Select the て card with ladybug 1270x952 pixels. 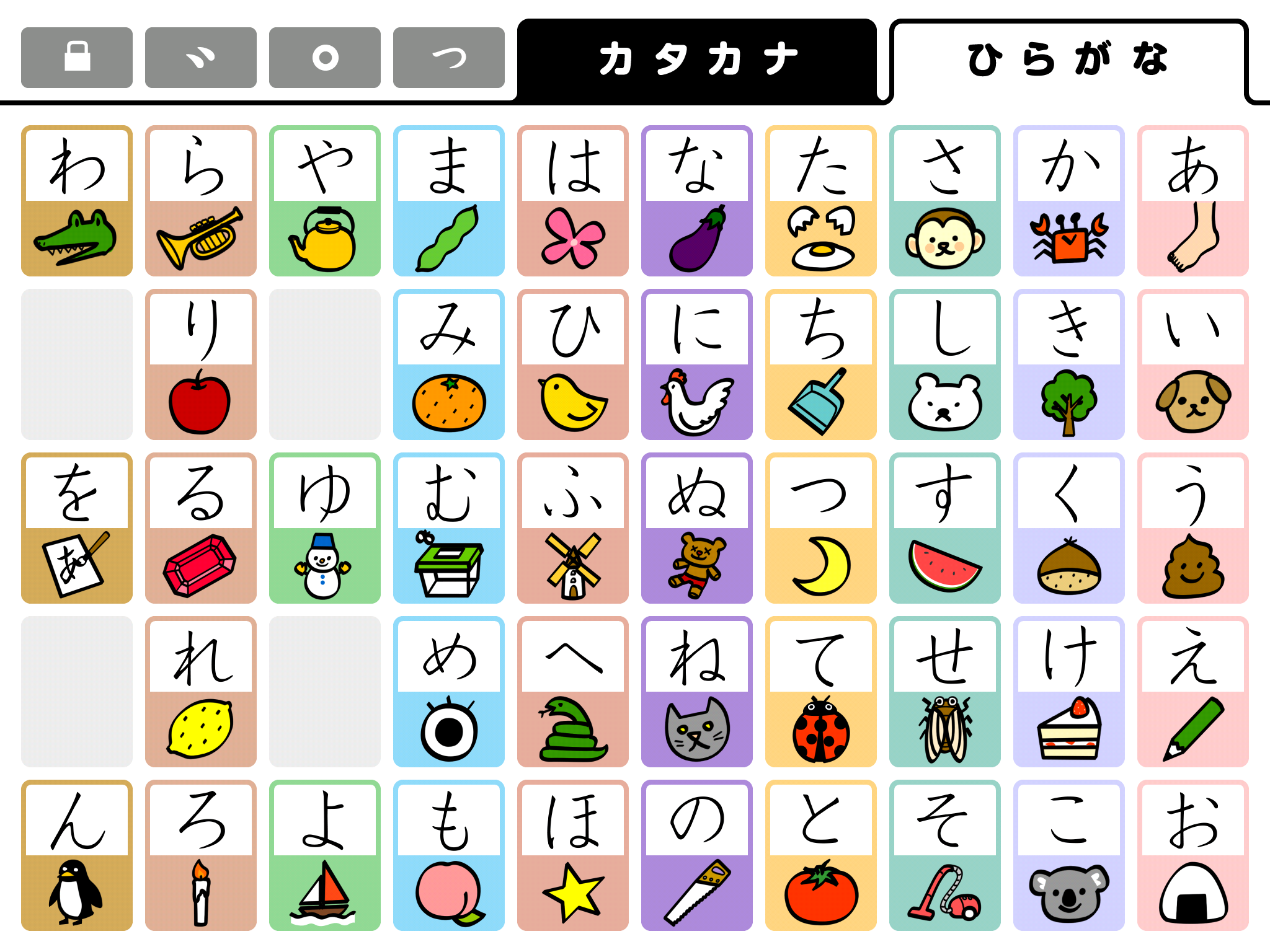tap(820, 692)
